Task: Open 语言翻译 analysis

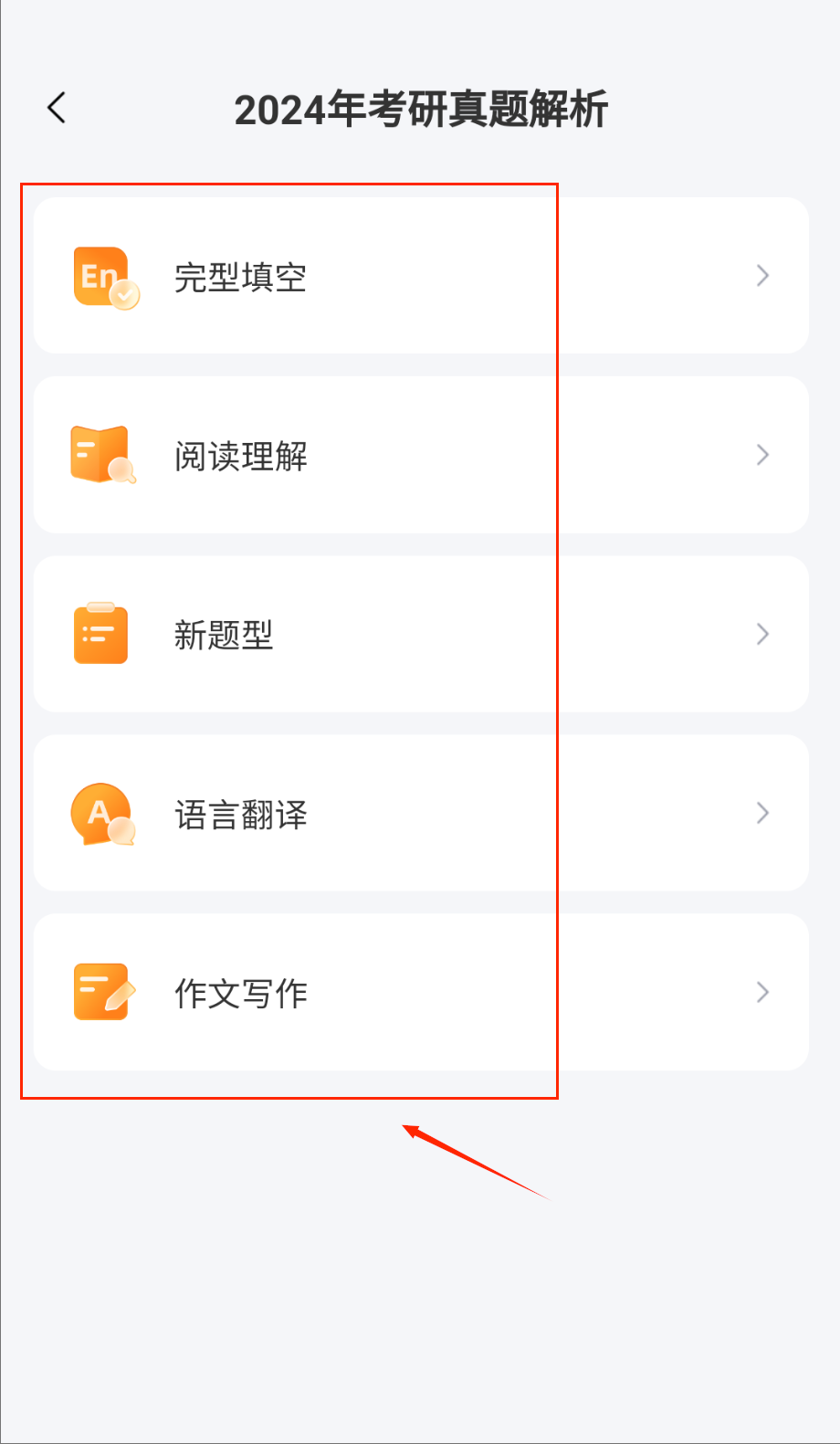Action: pyautogui.click(x=420, y=813)
